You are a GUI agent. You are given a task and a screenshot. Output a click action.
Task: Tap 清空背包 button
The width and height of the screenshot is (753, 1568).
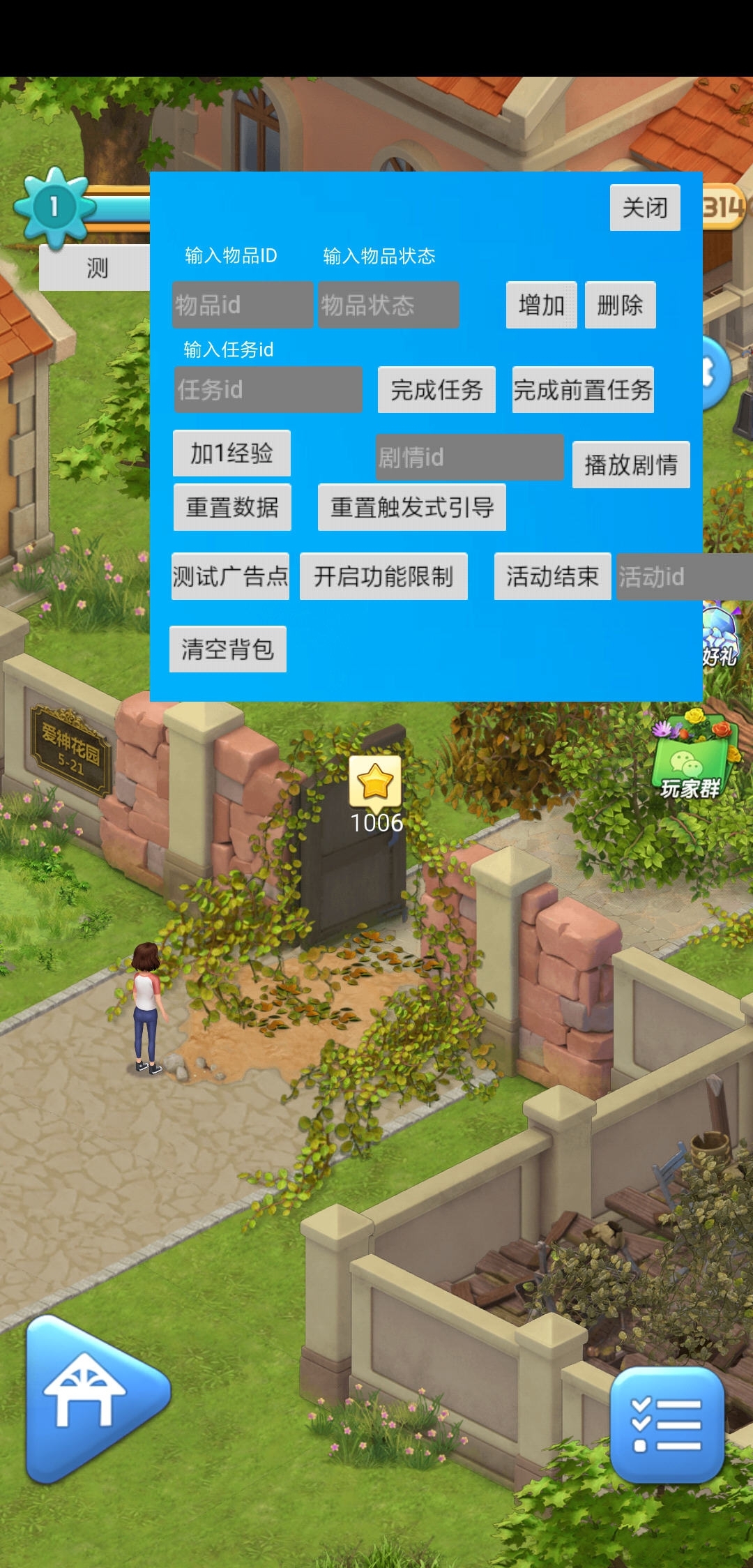coord(227,649)
